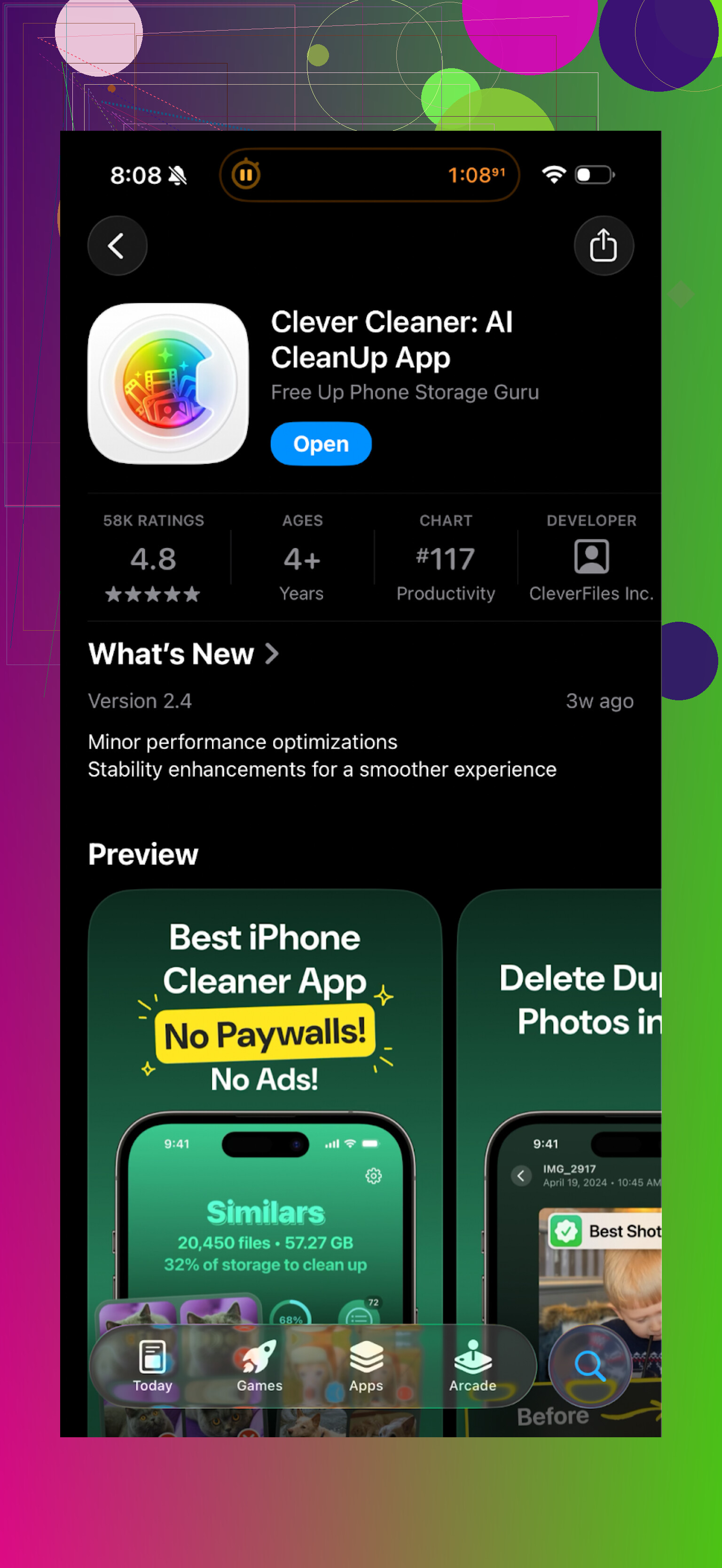Open the Search tab
This screenshot has width=722, height=1568.
coord(589,1366)
